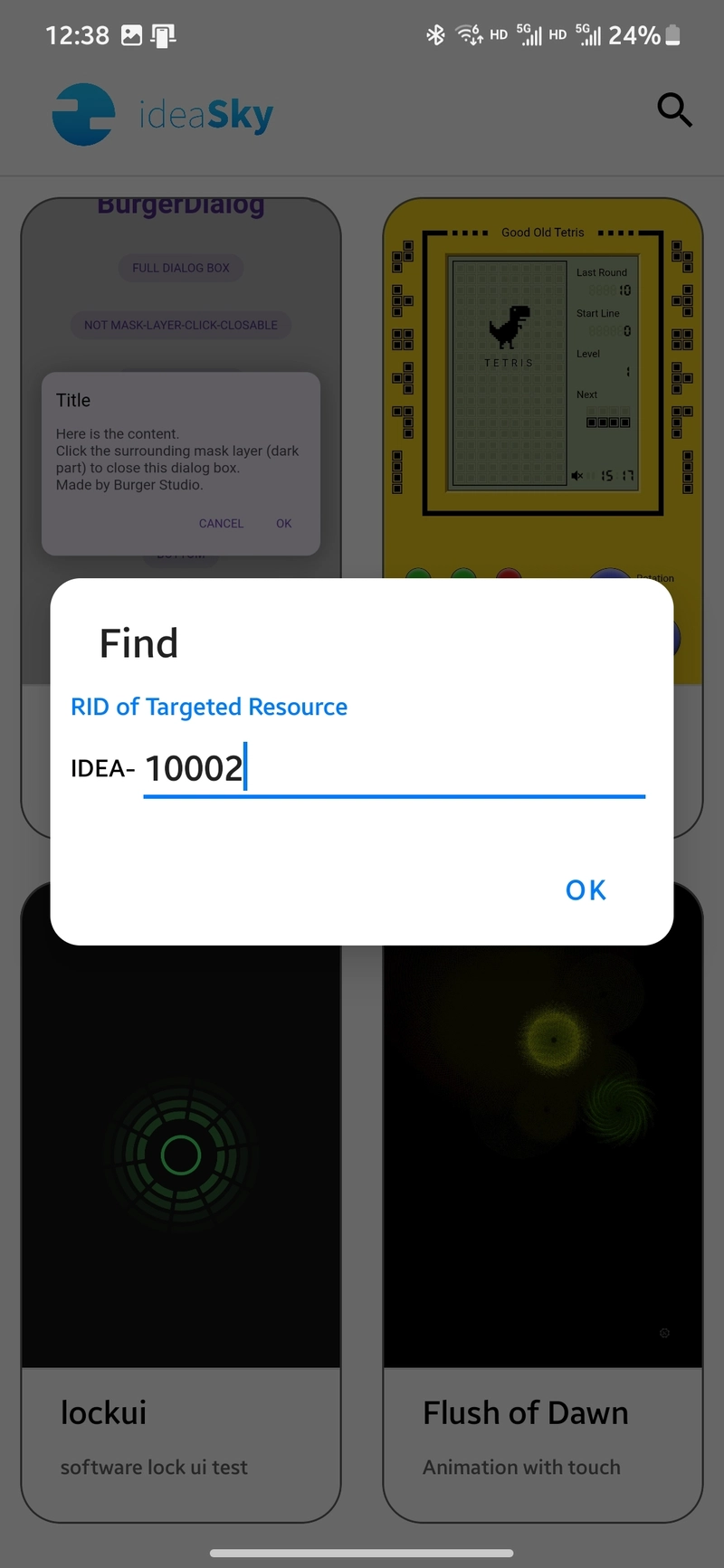The width and height of the screenshot is (724, 1568).
Task: Open the search icon in the app bar
Action: [674, 110]
